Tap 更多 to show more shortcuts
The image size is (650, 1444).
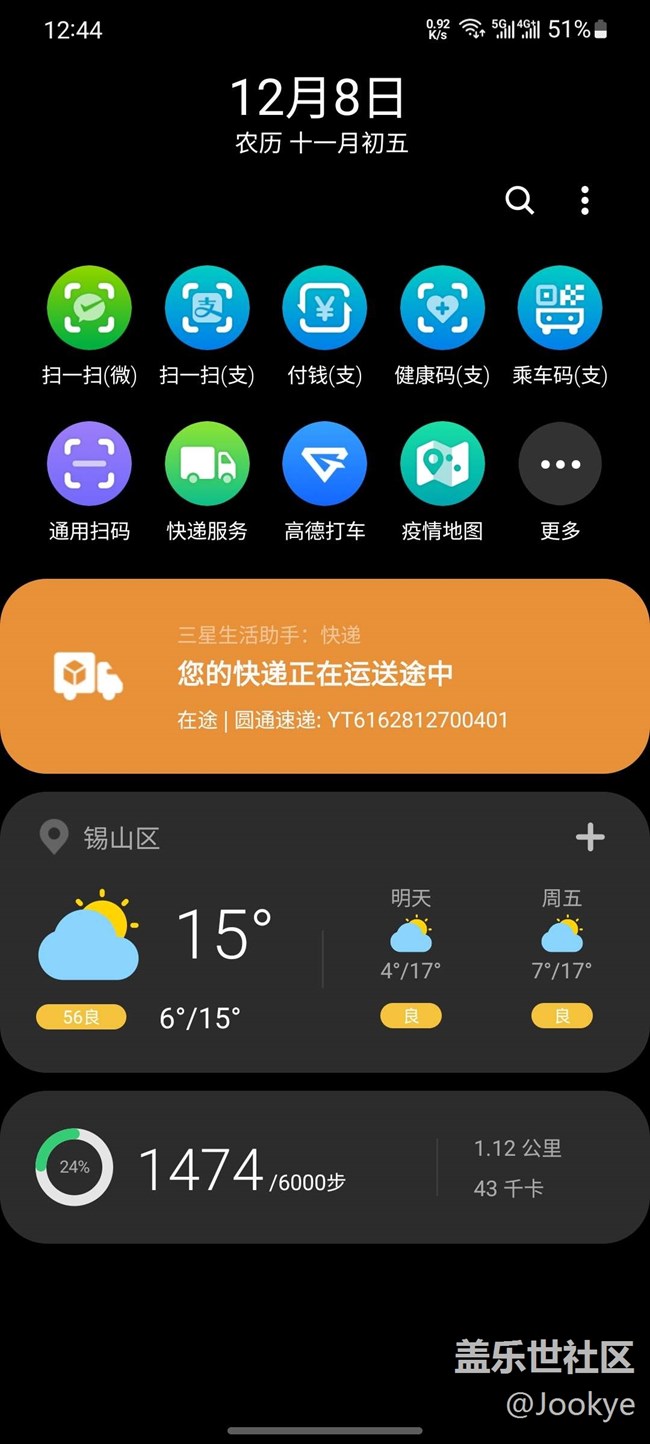(x=560, y=464)
